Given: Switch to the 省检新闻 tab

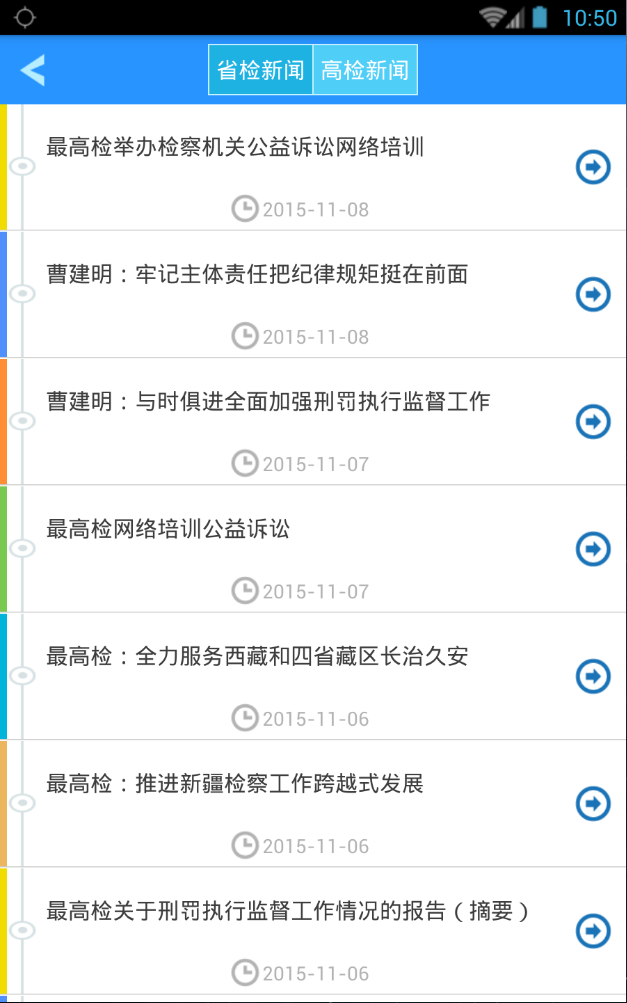Looking at the screenshot, I should [261, 70].
